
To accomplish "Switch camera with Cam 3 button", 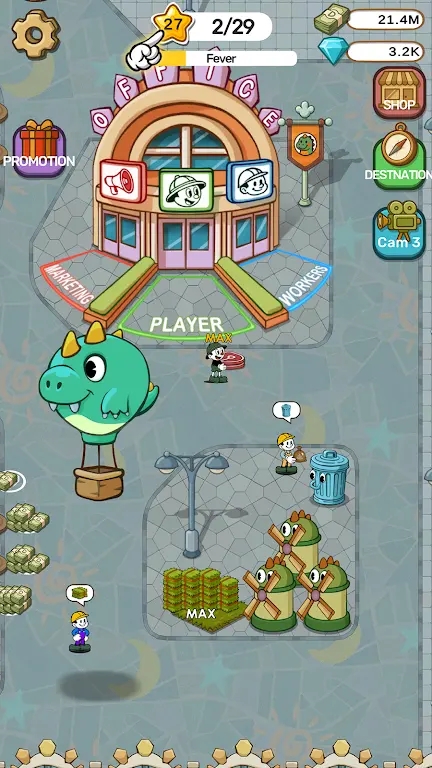I will coord(399,230).
